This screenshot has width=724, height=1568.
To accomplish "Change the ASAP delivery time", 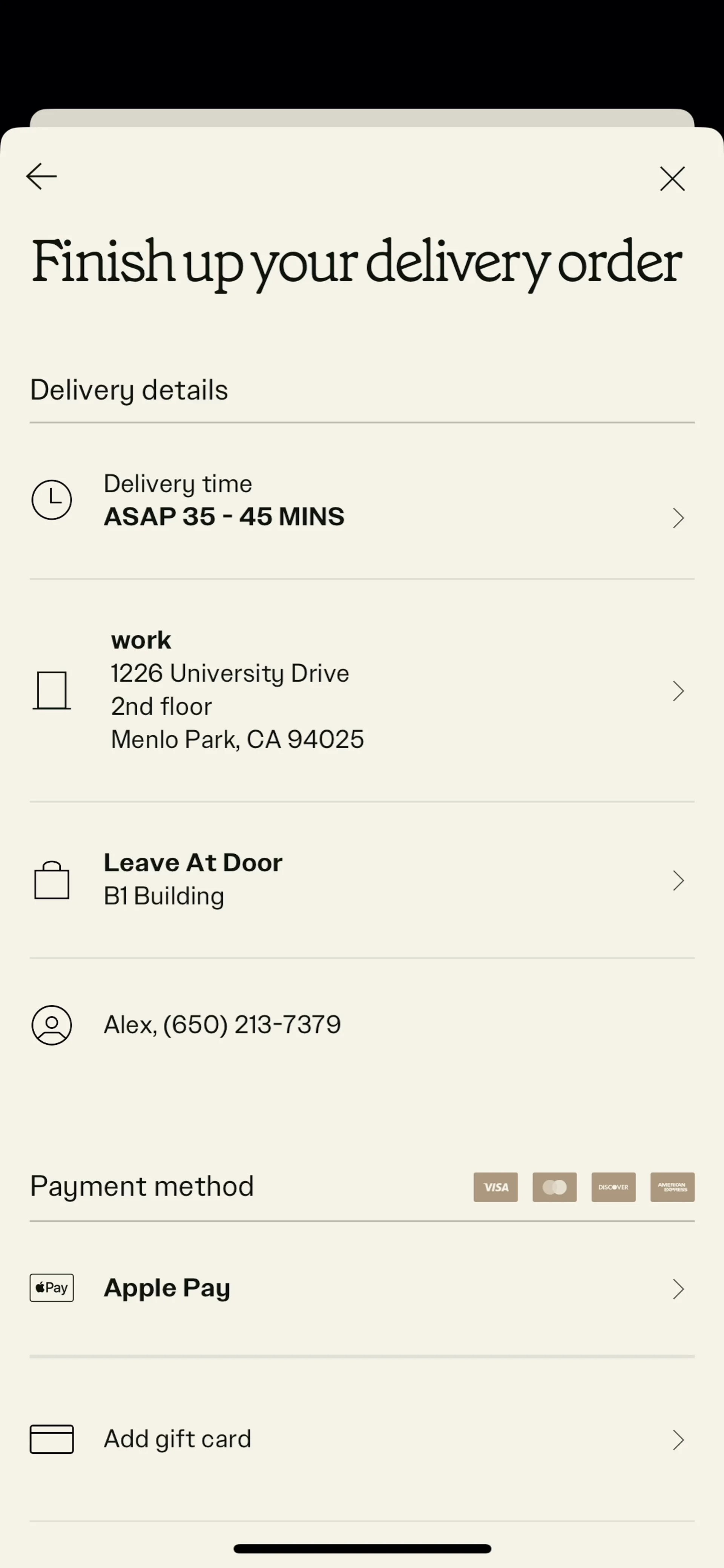I will point(362,501).
